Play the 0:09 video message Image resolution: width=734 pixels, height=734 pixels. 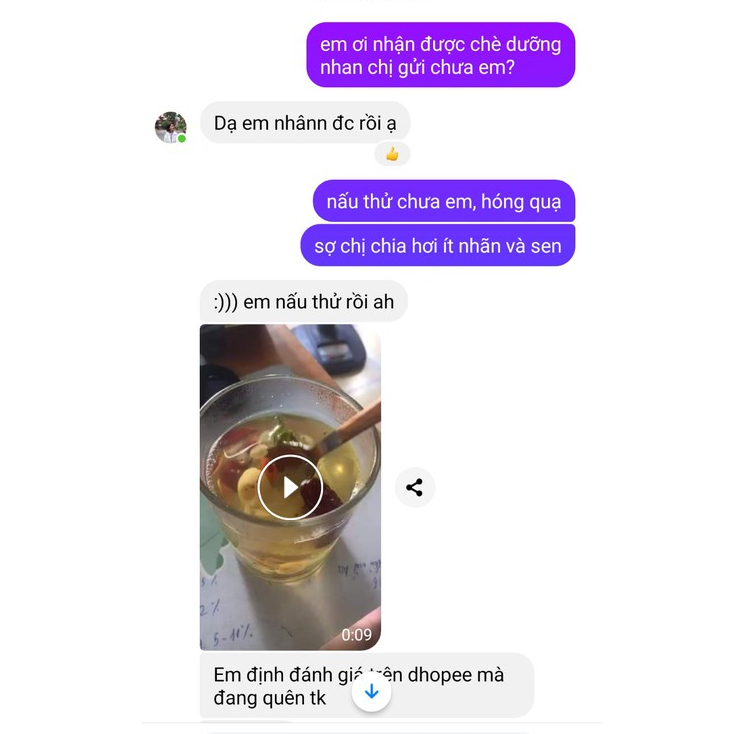[x=290, y=487]
